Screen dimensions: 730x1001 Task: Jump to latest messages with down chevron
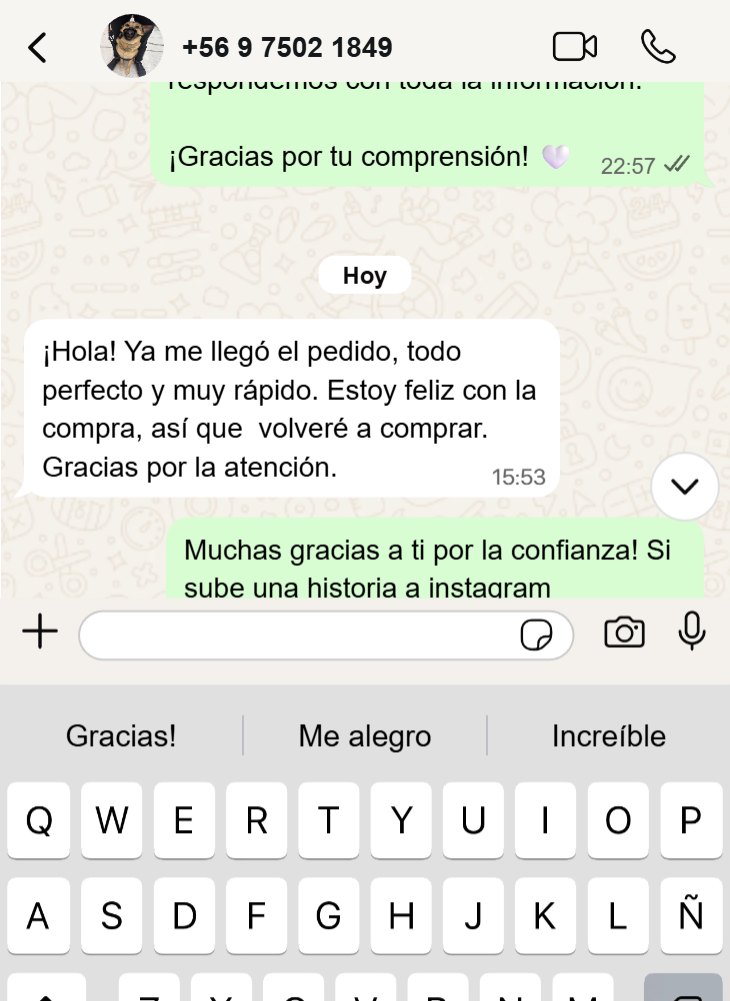(x=684, y=487)
